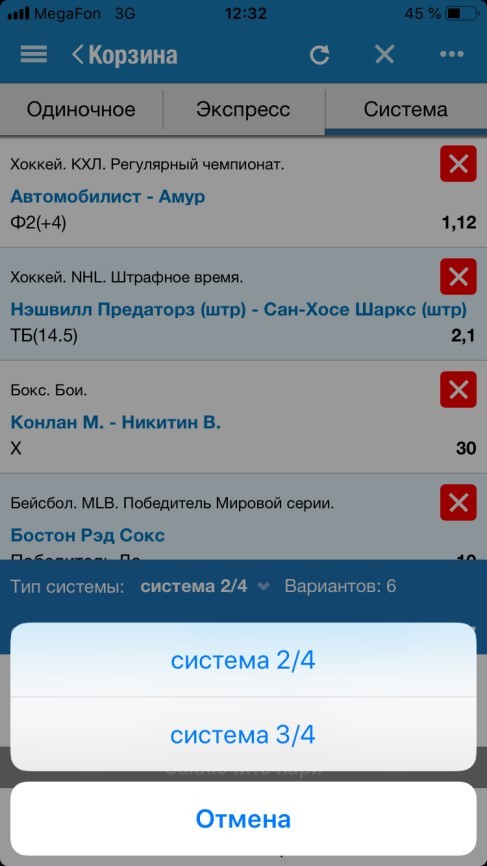The image size is (487, 866).
Task: Open the Автомобилист - Амур event
Action: [108, 196]
